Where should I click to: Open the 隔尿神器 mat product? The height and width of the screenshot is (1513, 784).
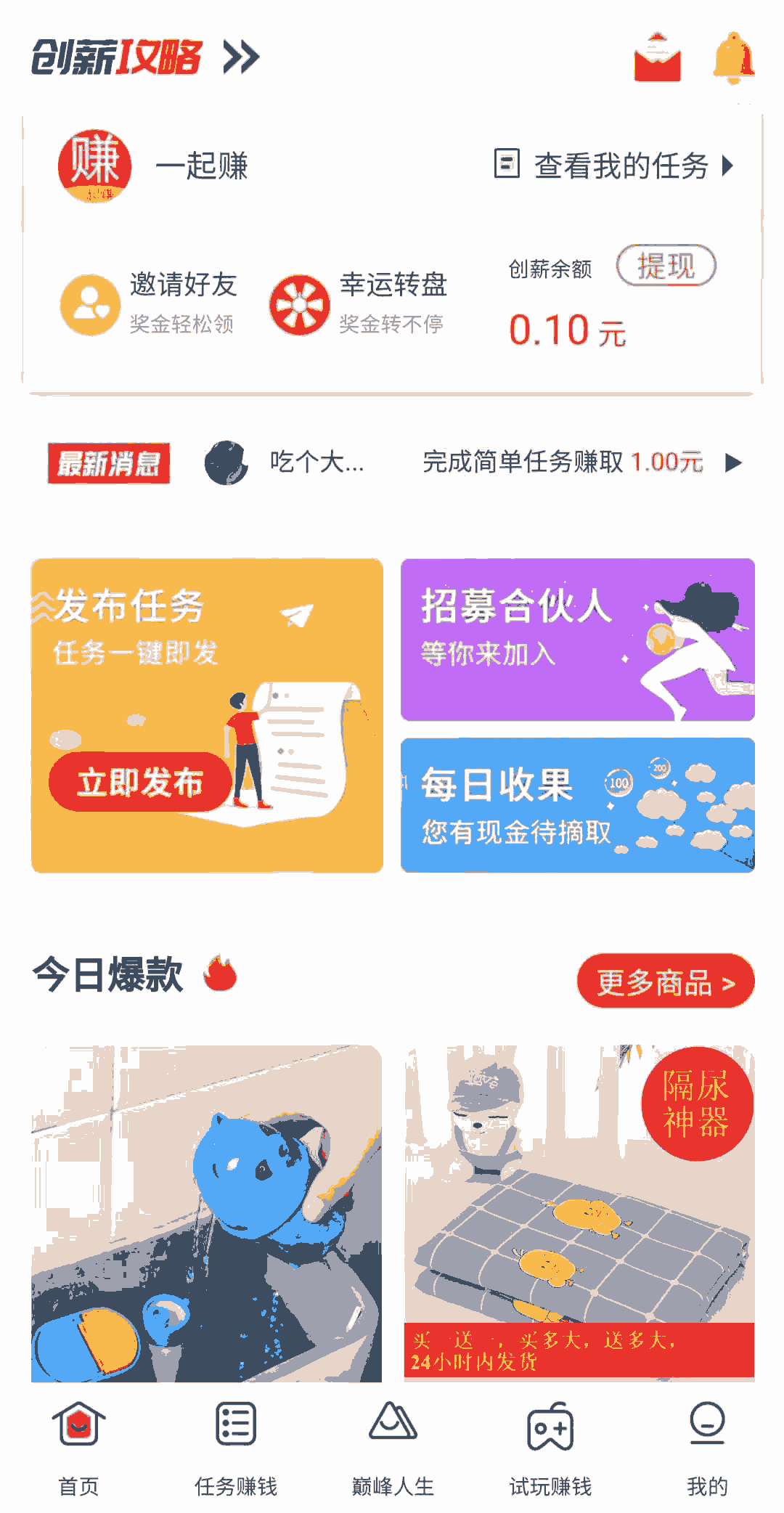coord(579,1213)
